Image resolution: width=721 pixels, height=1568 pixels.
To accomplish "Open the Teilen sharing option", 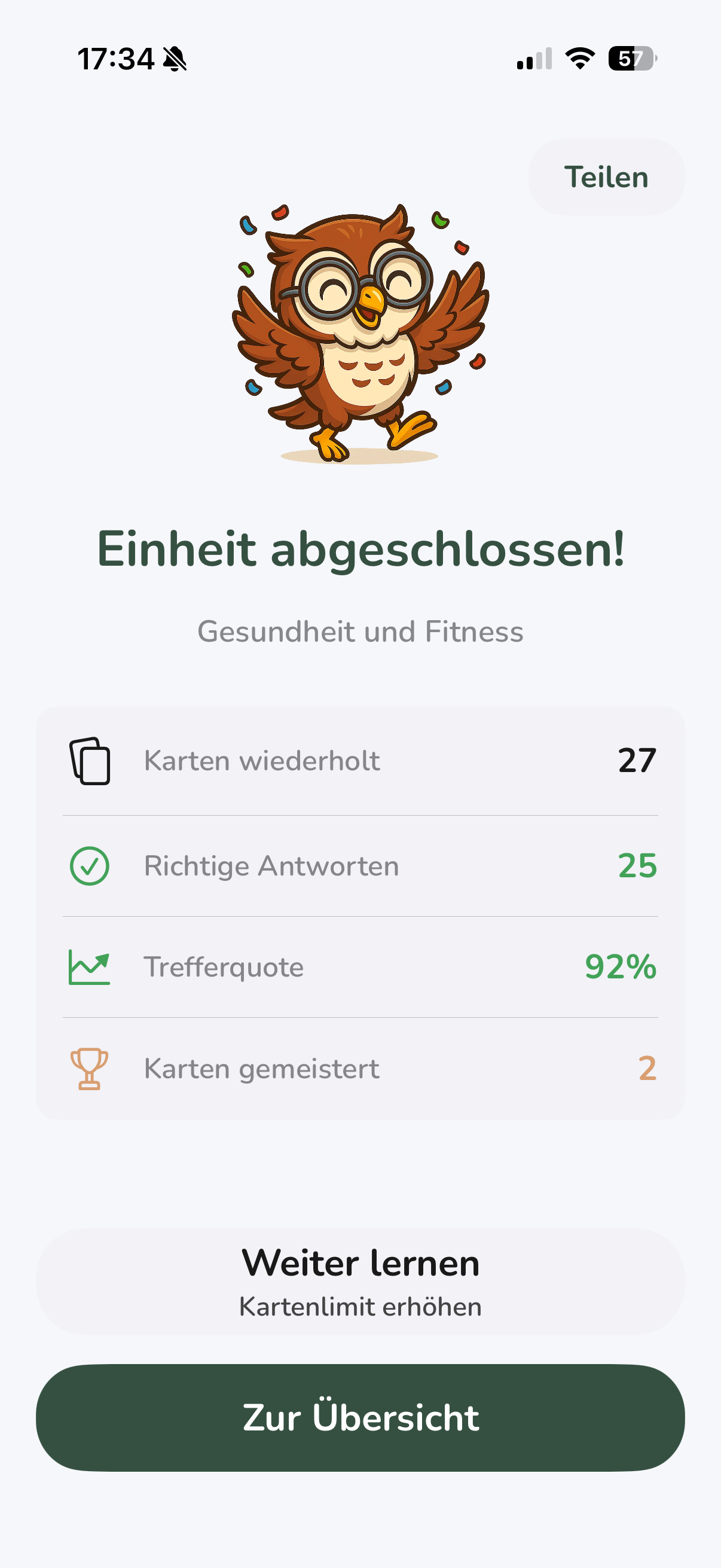I will [606, 176].
